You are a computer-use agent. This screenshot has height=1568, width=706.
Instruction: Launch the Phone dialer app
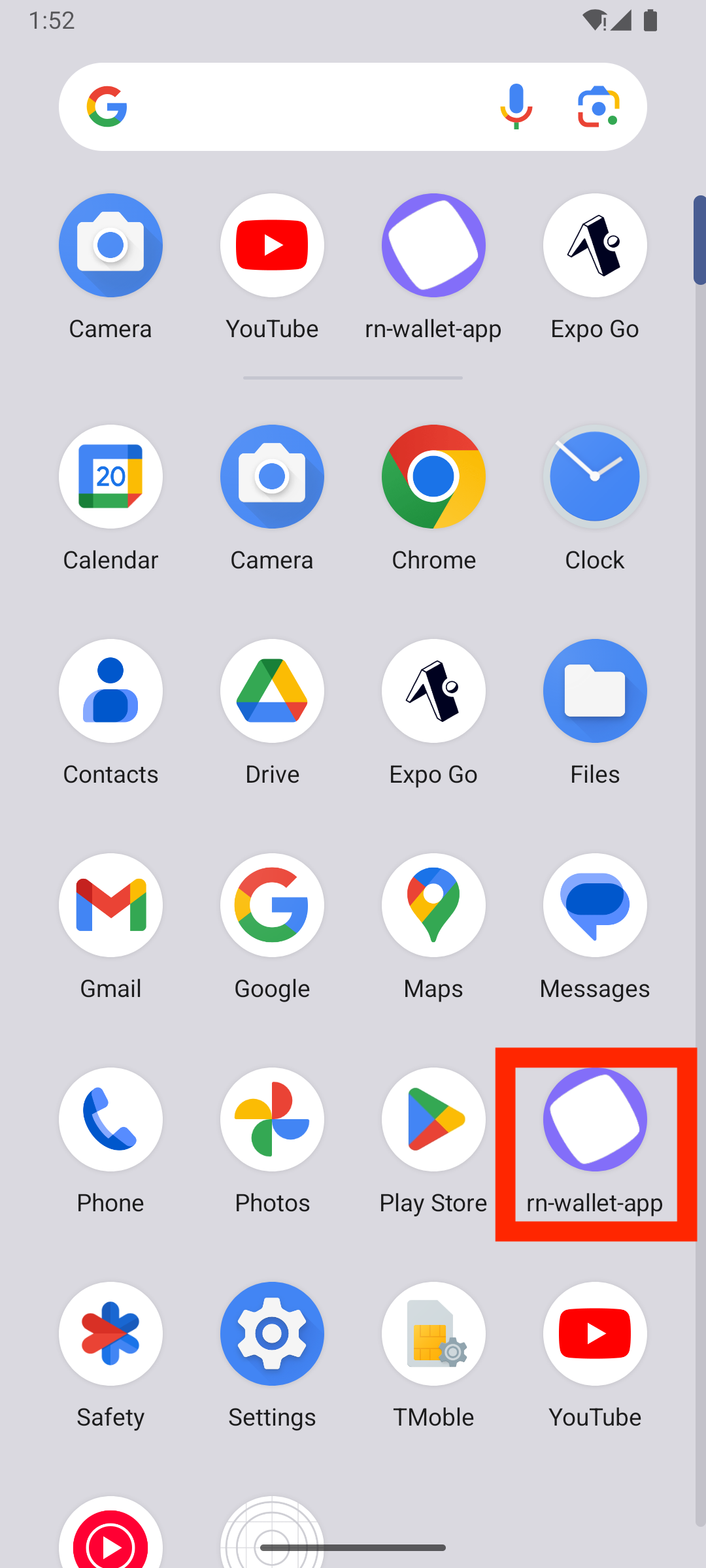pyautogui.click(x=110, y=1120)
